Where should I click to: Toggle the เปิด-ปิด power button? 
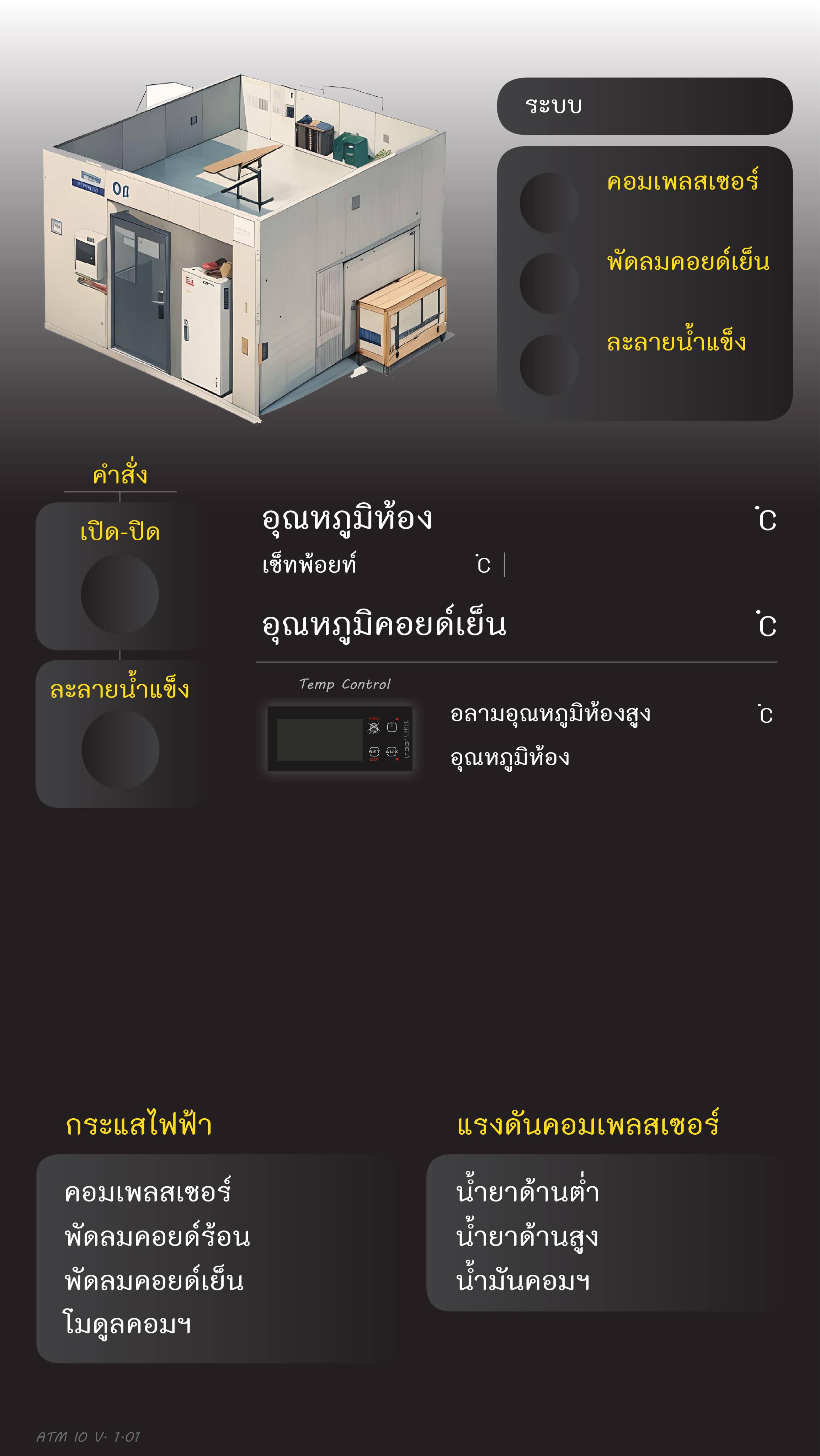coord(120,594)
